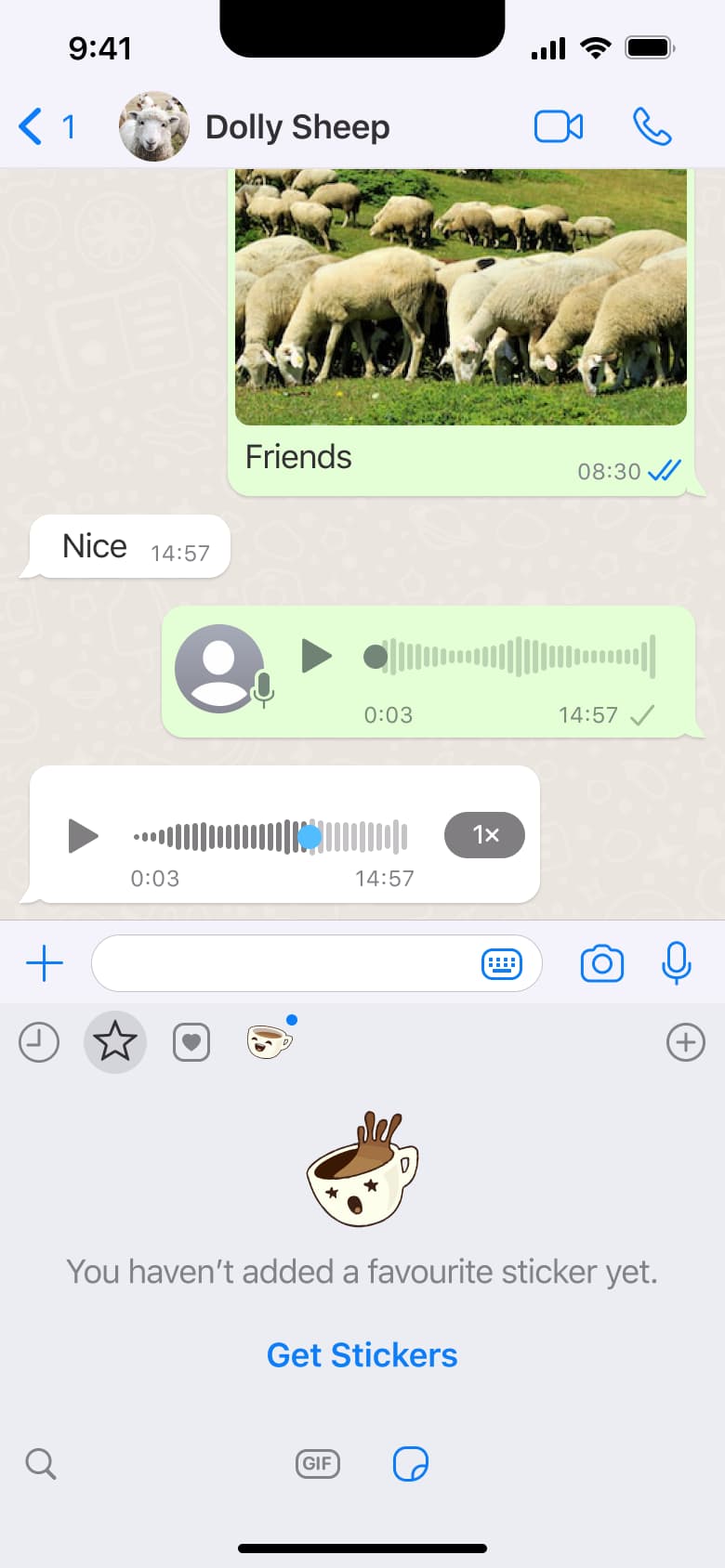Open the coffee cup sticker pack
The image size is (725, 1568).
click(x=270, y=1040)
